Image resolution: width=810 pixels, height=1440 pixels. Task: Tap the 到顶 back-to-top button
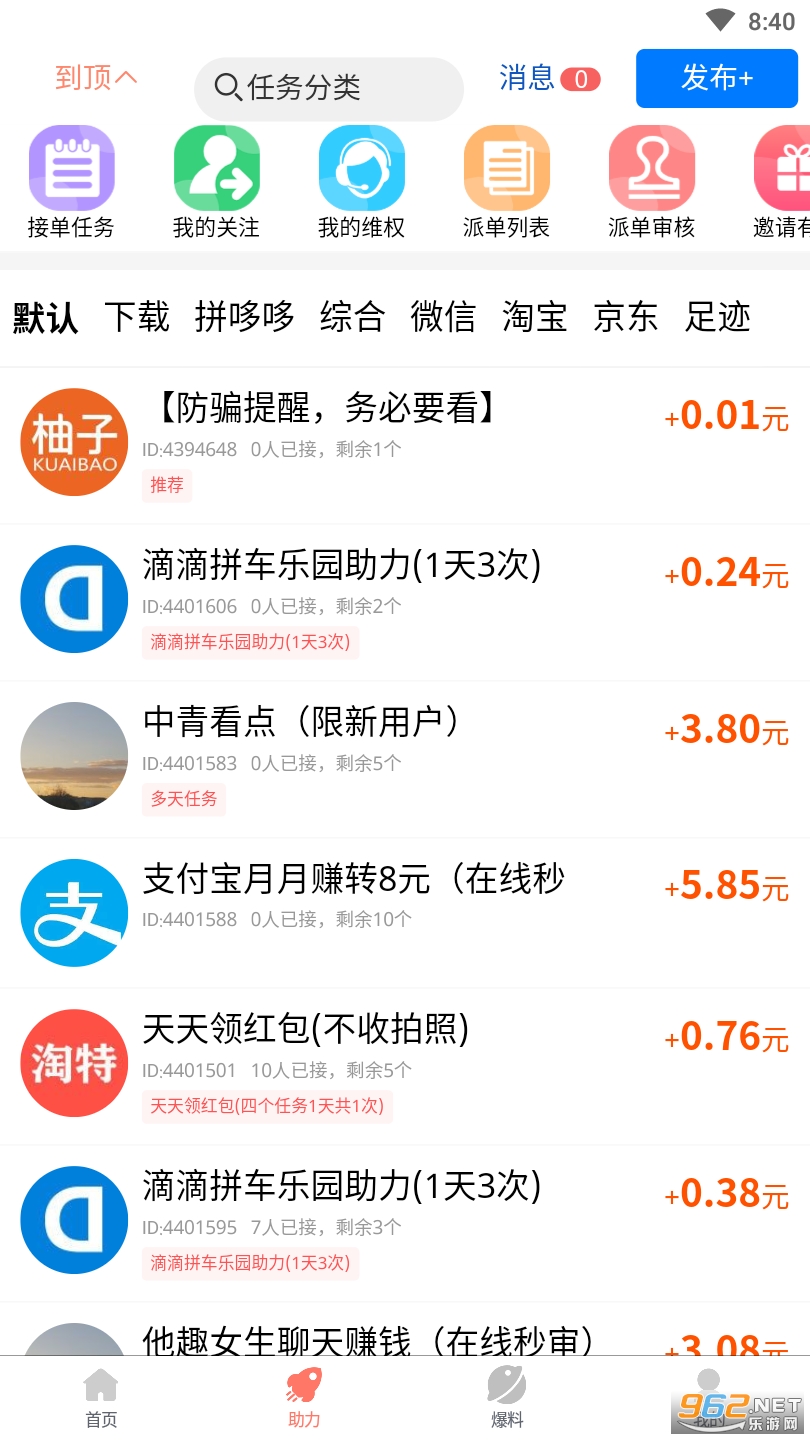point(96,78)
